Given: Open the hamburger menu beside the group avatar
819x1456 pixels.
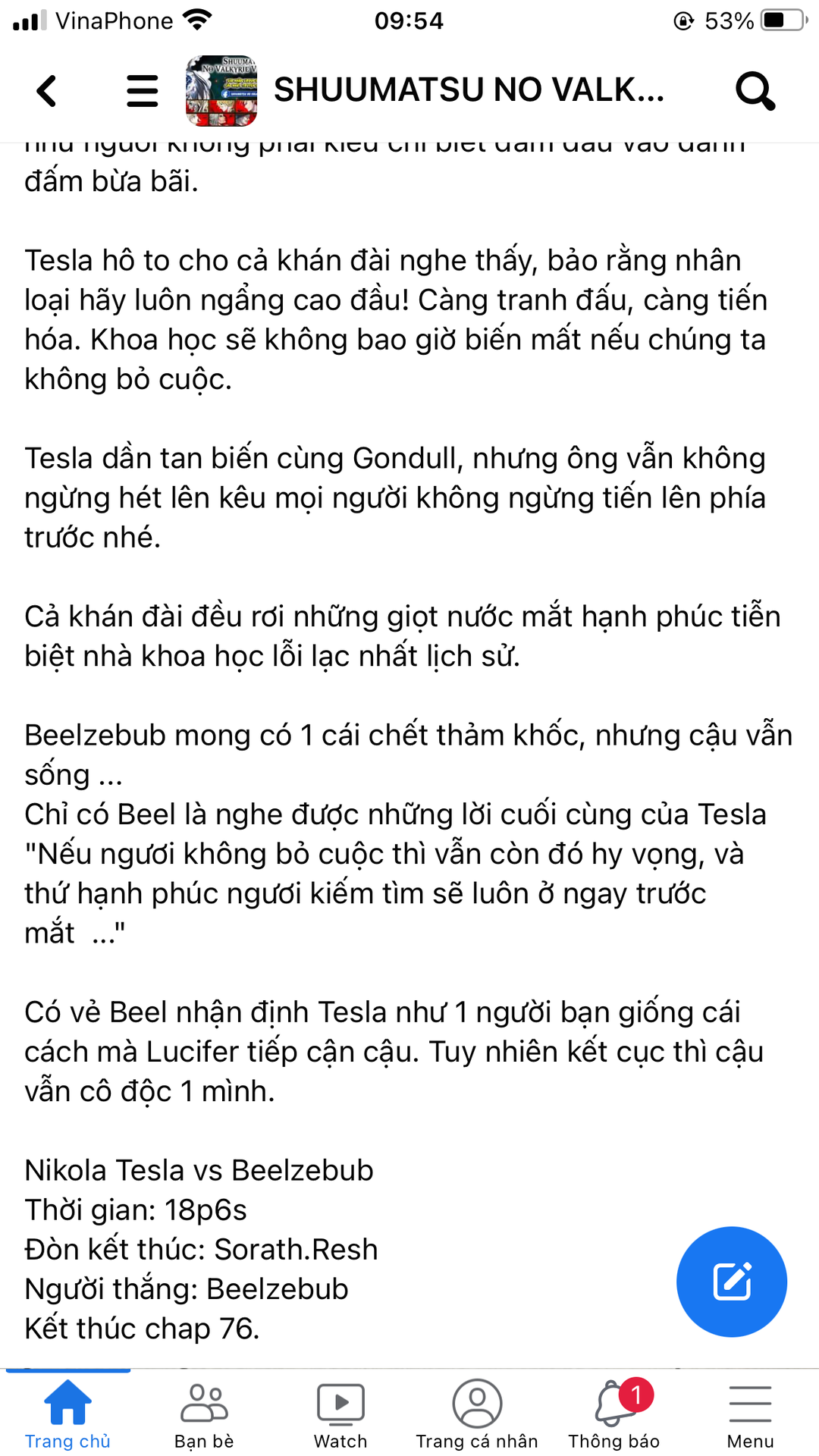Looking at the screenshot, I should point(142,91).
